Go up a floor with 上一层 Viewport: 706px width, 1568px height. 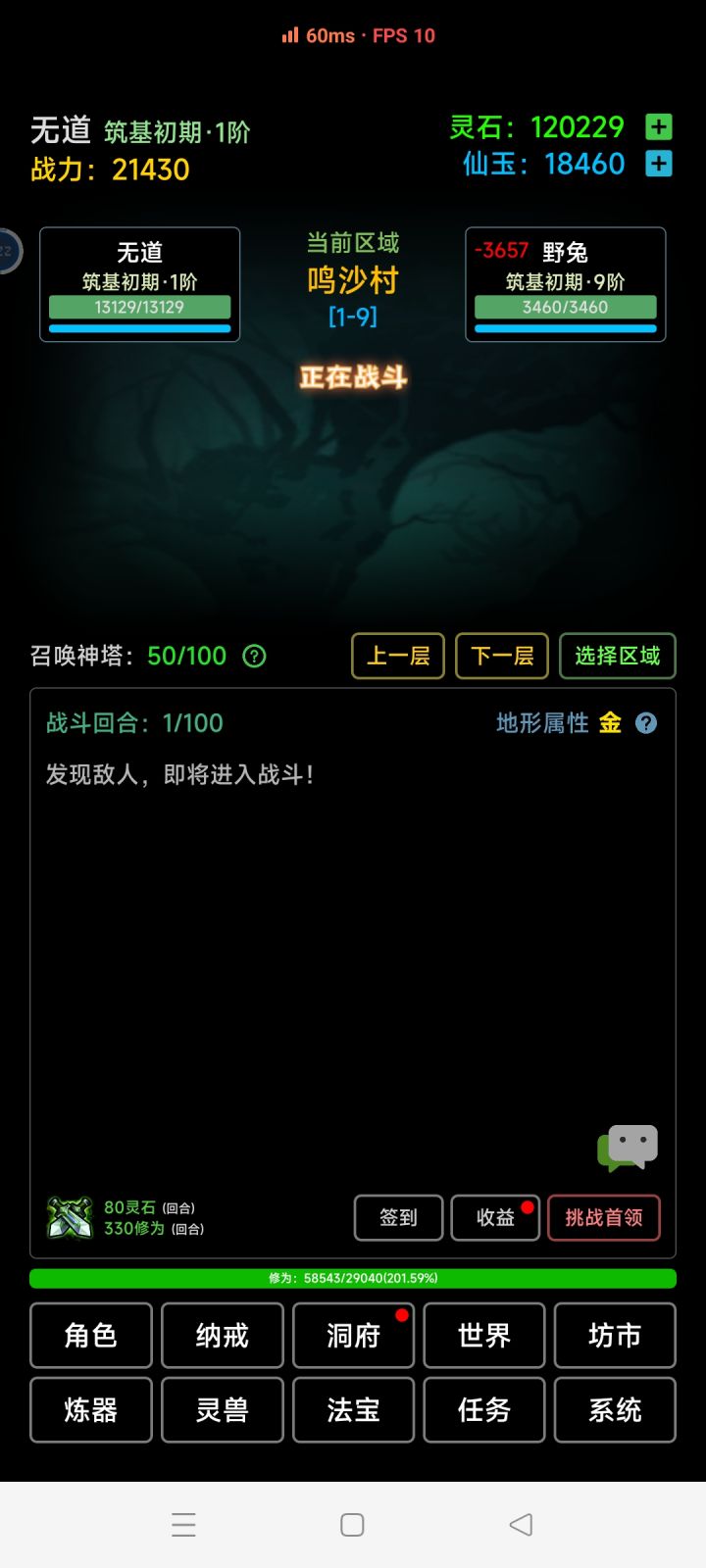[x=397, y=657]
